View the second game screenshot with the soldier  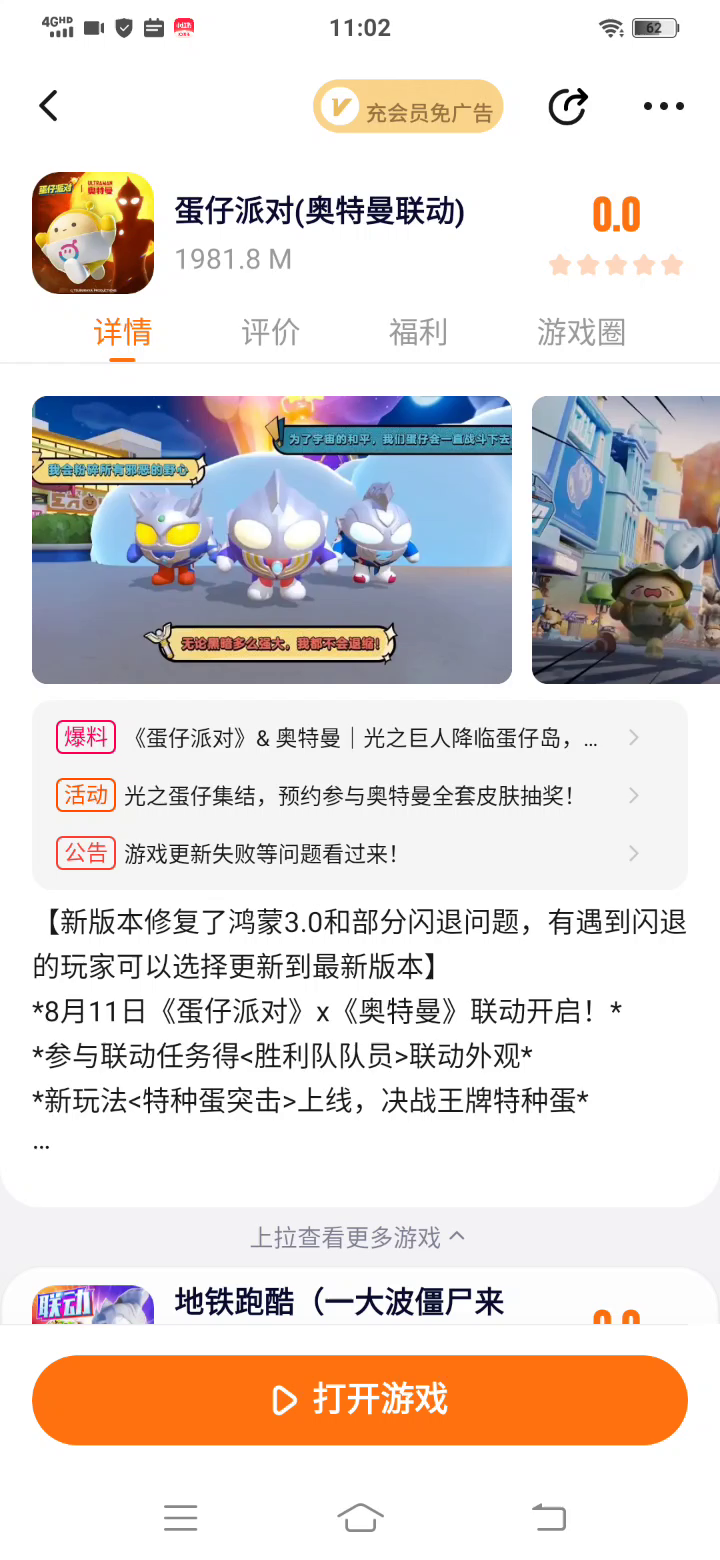(x=626, y=540)
